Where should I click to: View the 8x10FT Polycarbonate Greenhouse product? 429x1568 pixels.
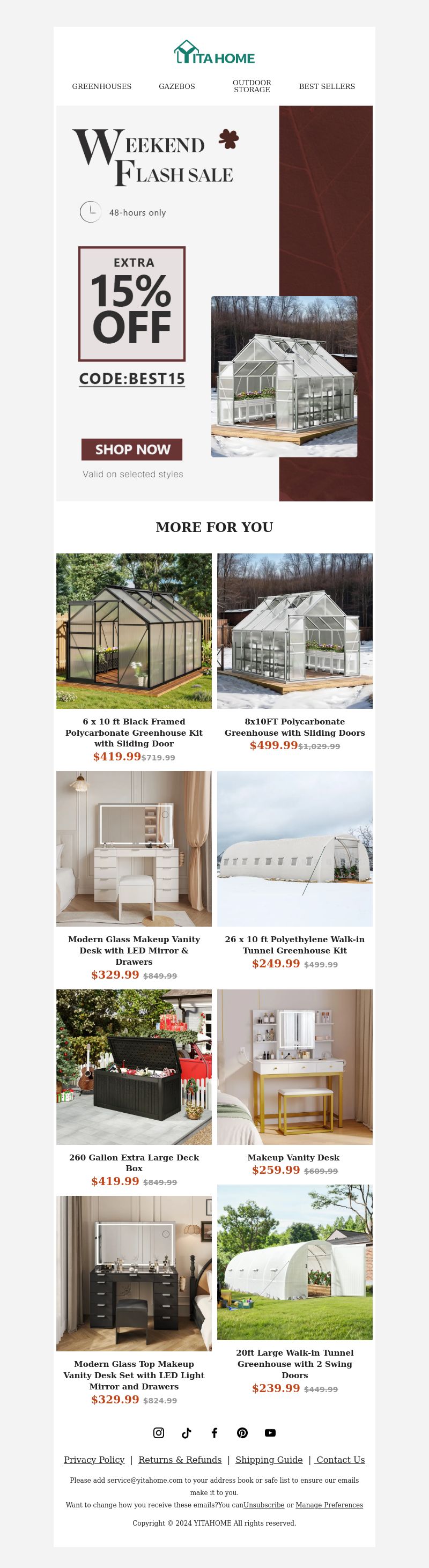(x=294, y=631)
